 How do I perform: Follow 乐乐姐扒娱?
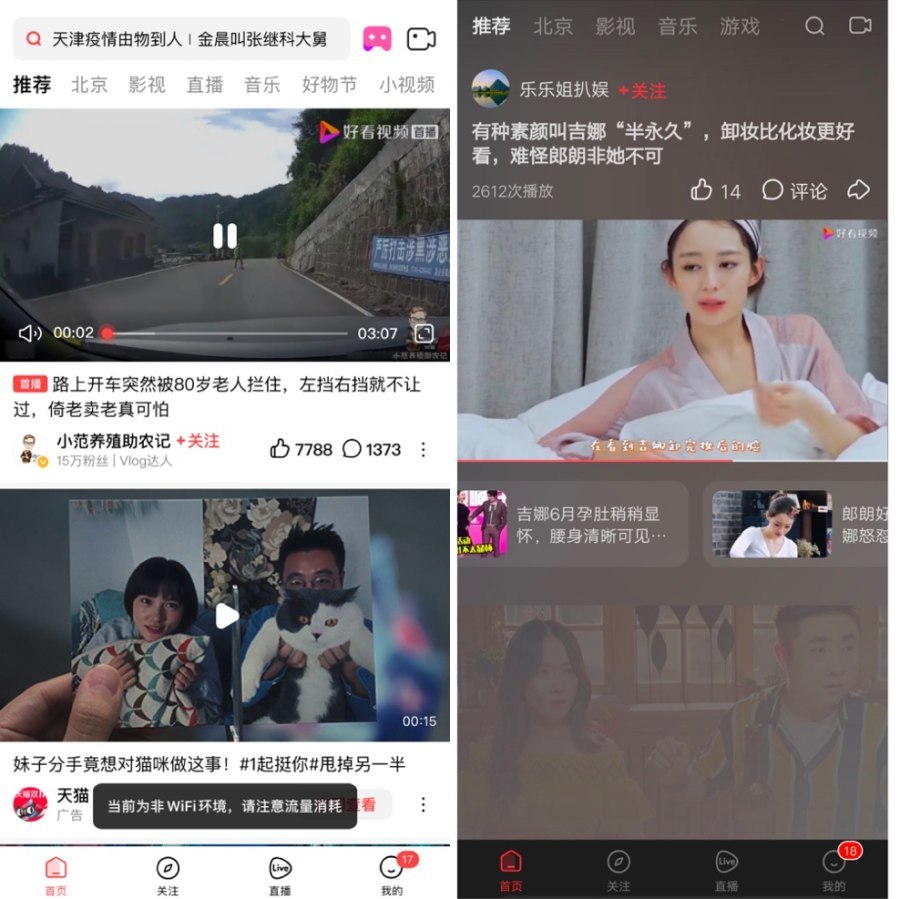[x=642, y=91]
